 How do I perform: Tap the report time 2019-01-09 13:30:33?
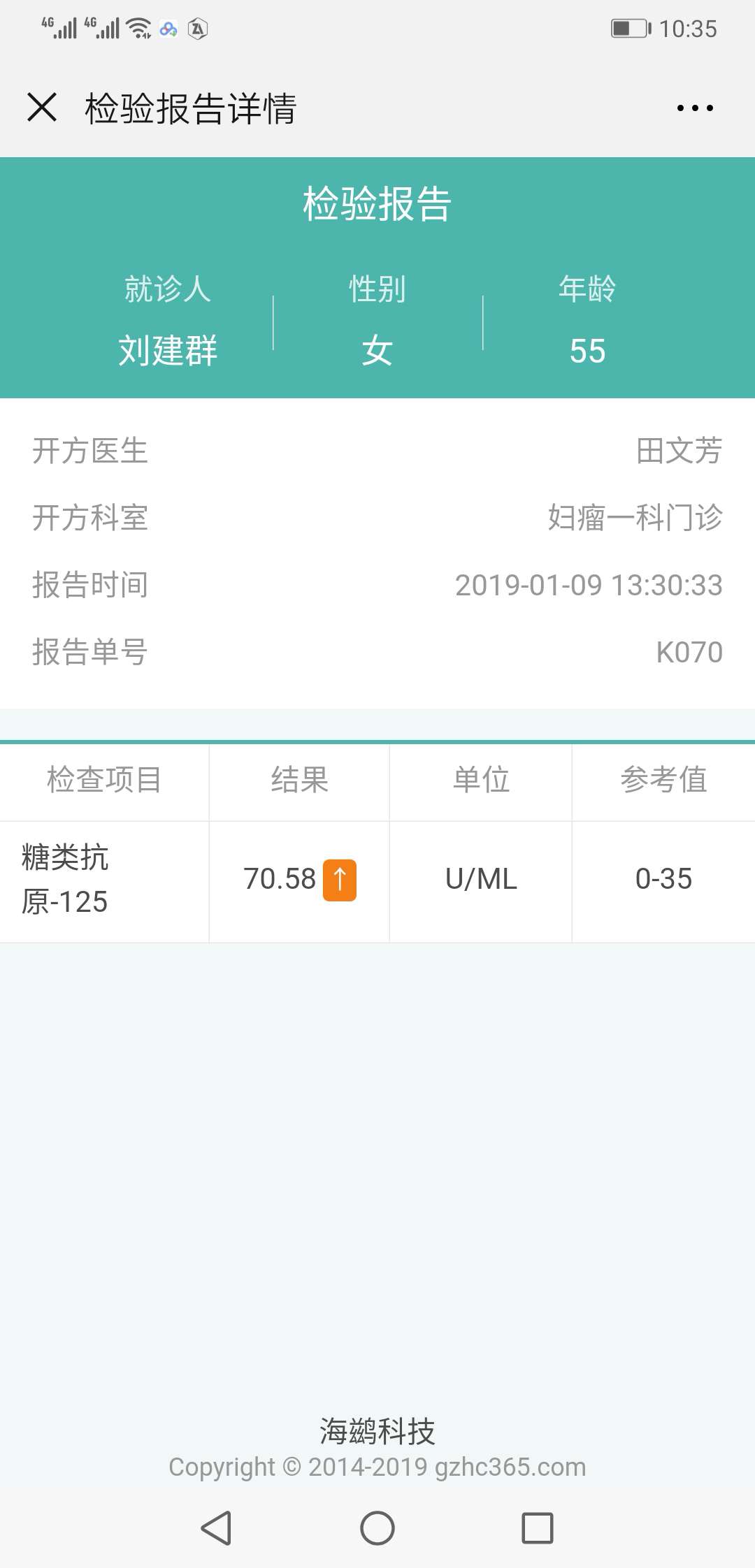pyautogui.click(x=588, y=585)
